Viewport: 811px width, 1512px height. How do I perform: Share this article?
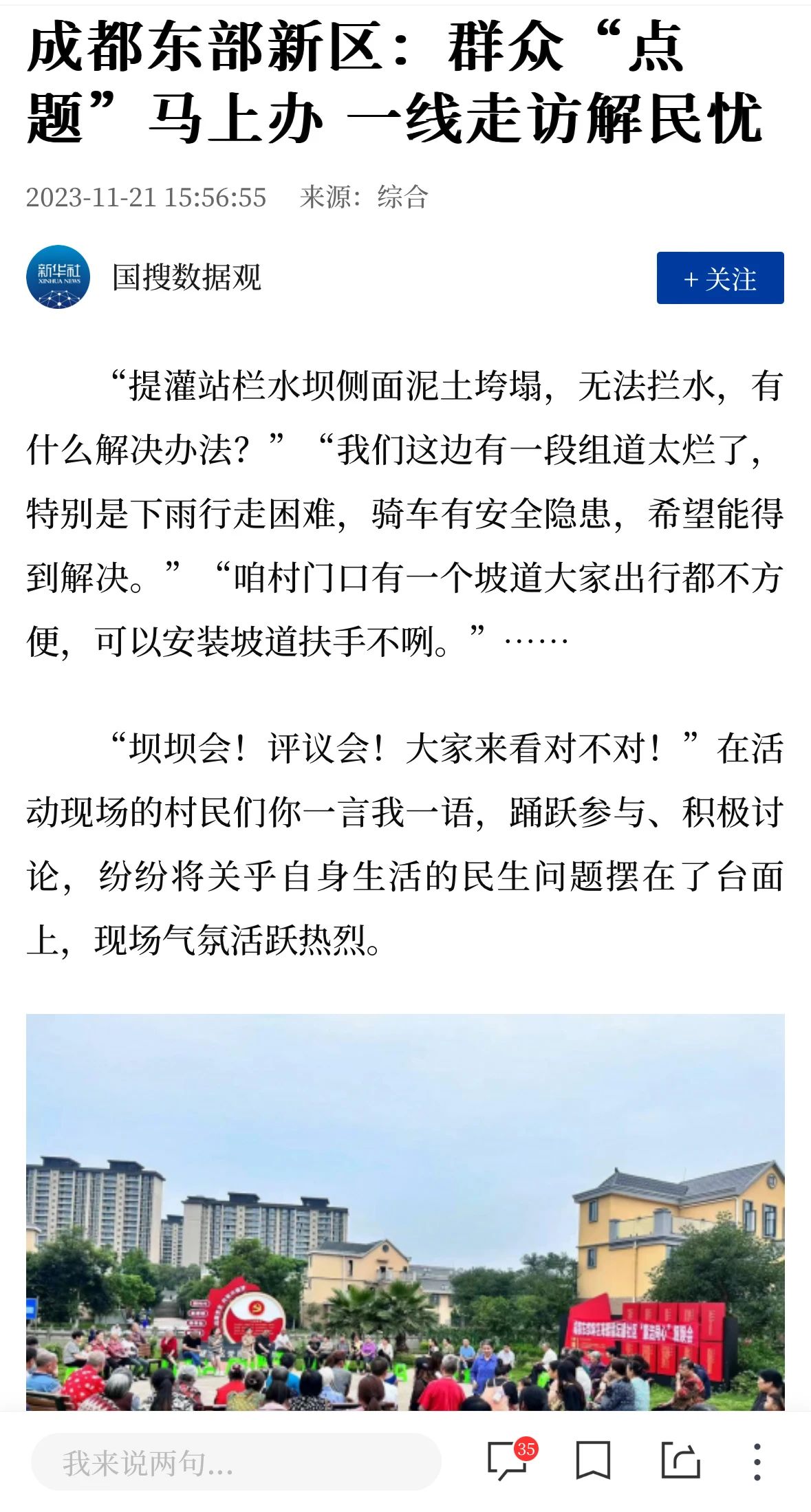(680, 1460)
